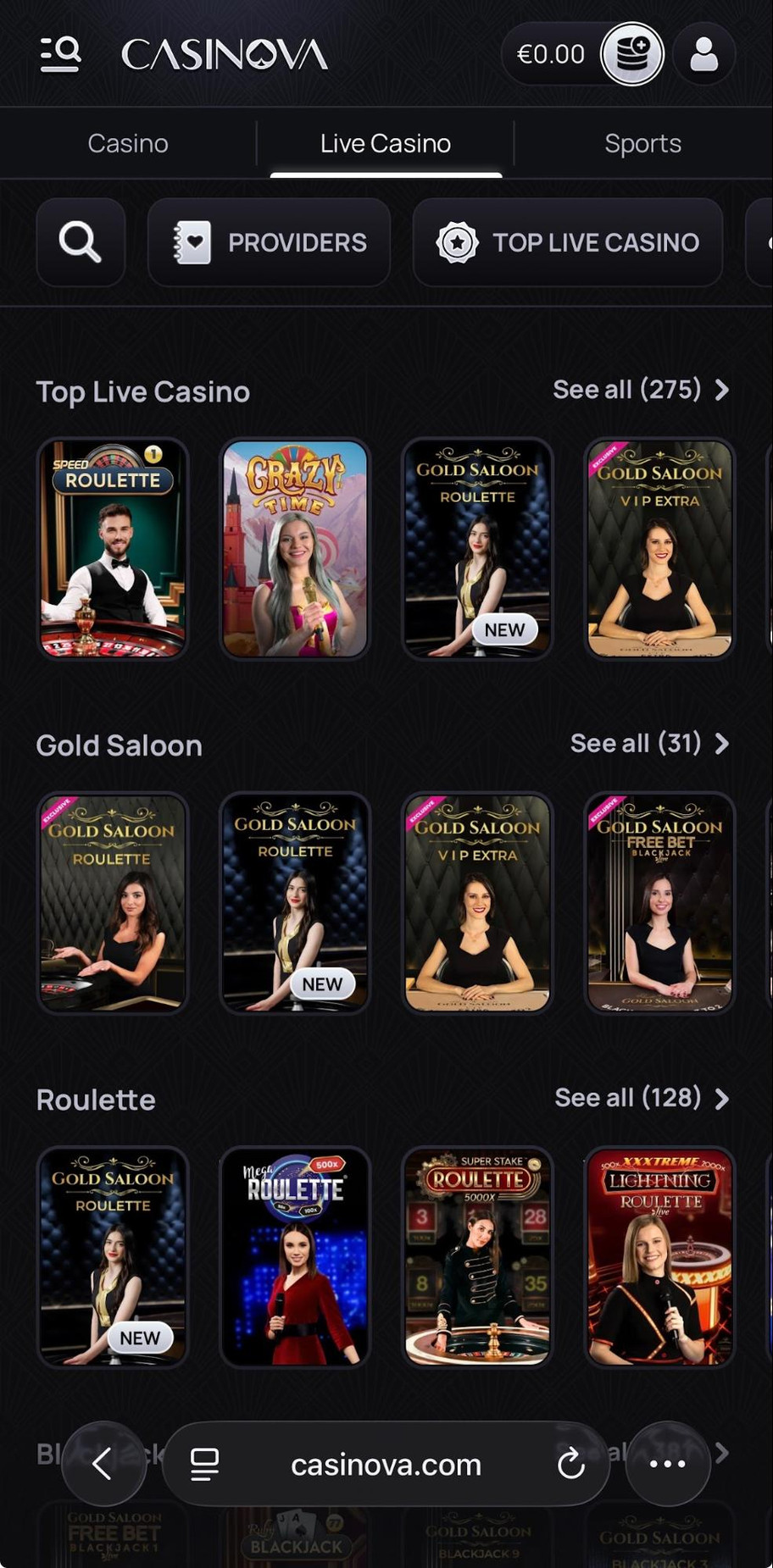This screenshot has height=1568, width=773.
Task: Open the Speed Roulette game
Action: [x=113, y=548]
